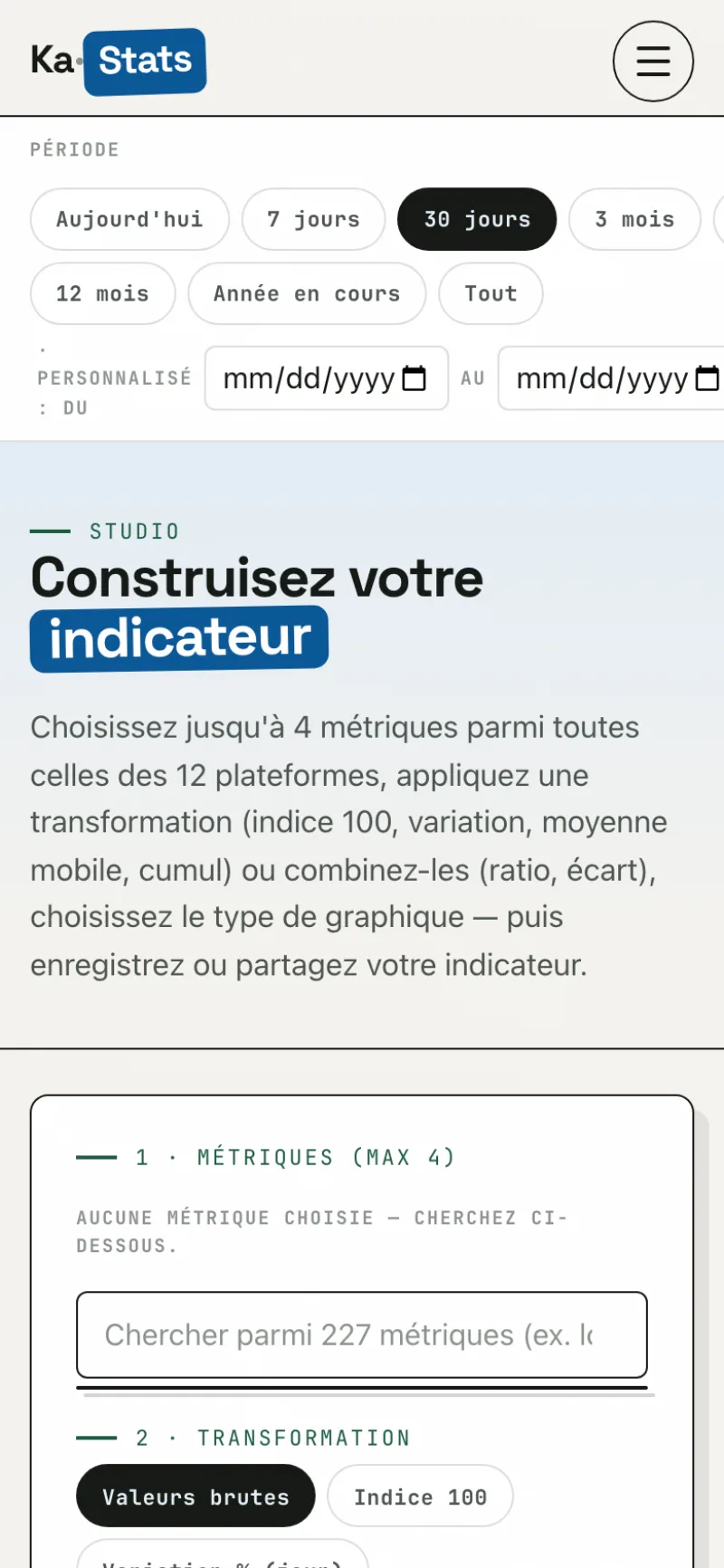Go to KaStats home via logo
Screen dimensions: 724x1568
tap(119, 61)
